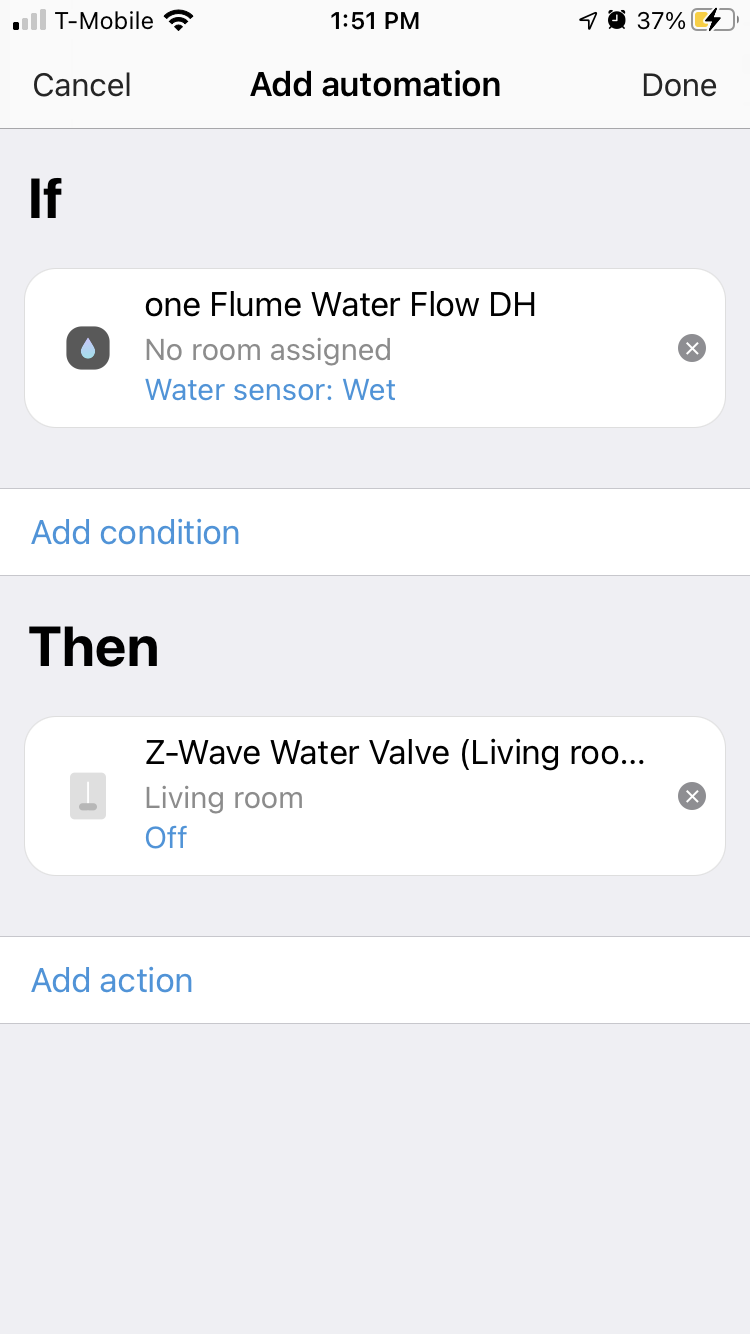Cancel adding the automation
750x1334 pixels.
click(82, 85)
